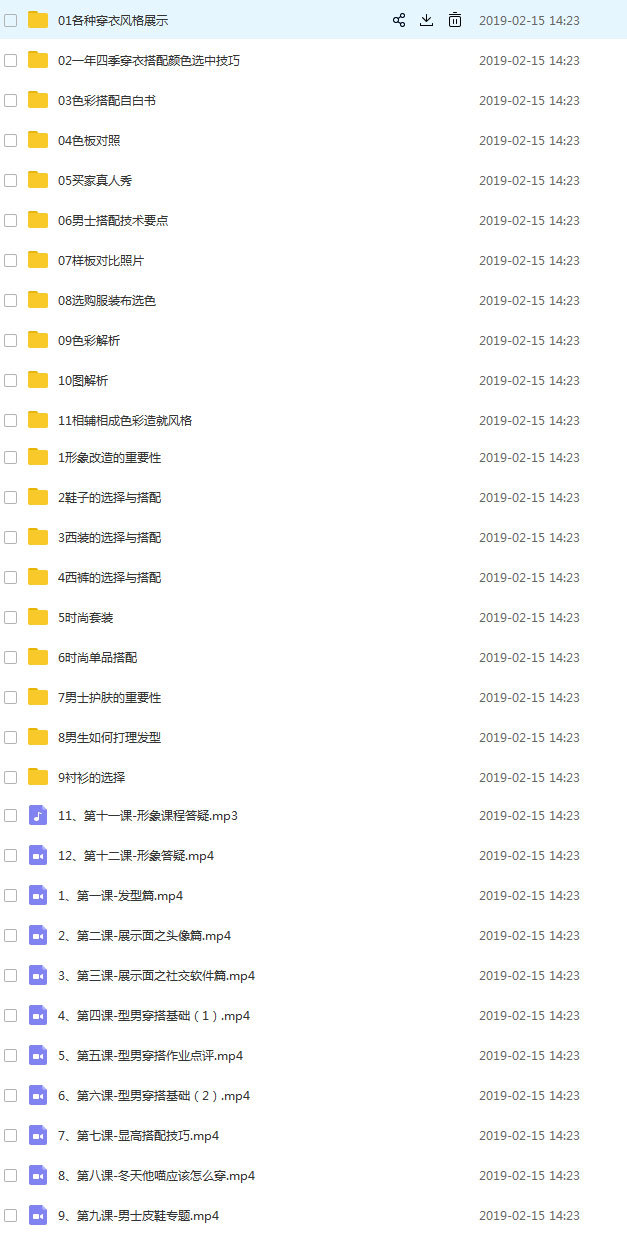627x1248 pixels.
Task: Open the 05买家真人秀 folder
Action: point(94,180)
